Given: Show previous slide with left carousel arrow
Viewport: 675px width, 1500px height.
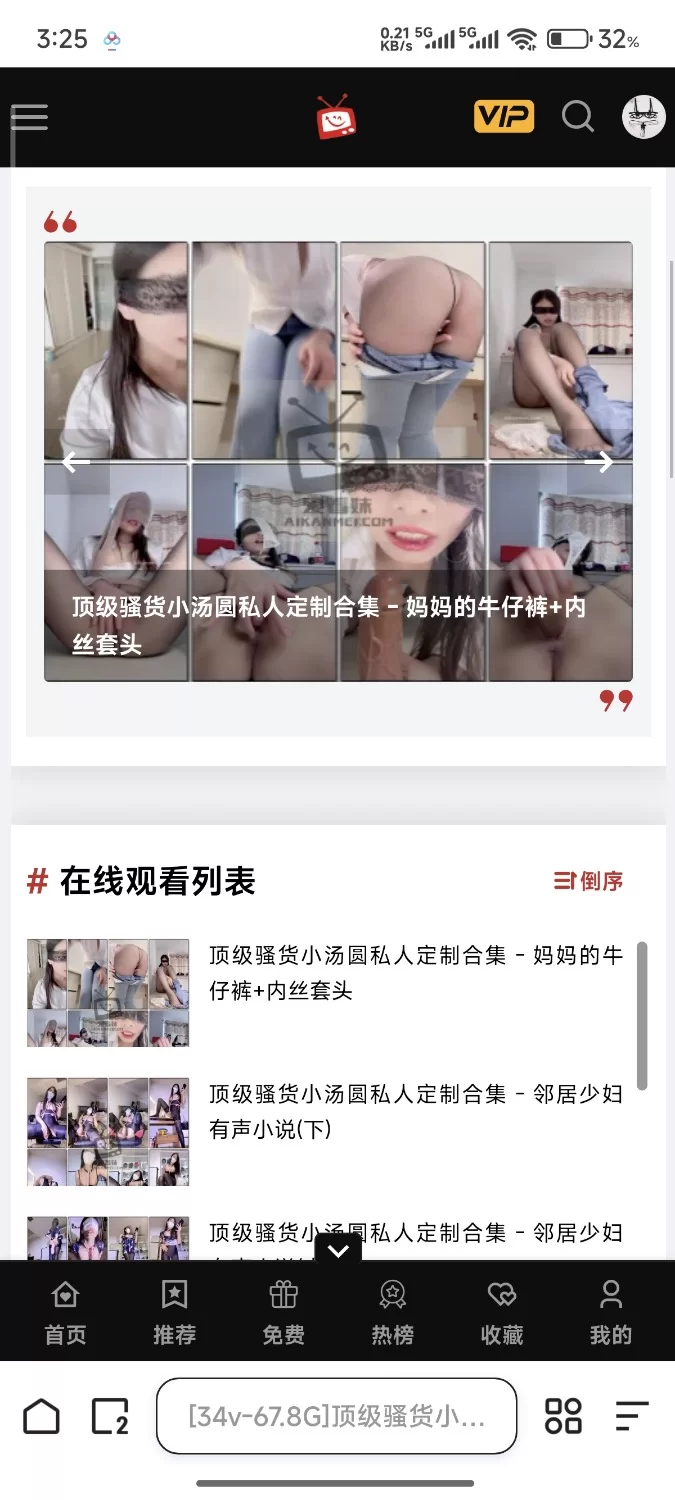Looking at the screenshot, I should point(76,462).
